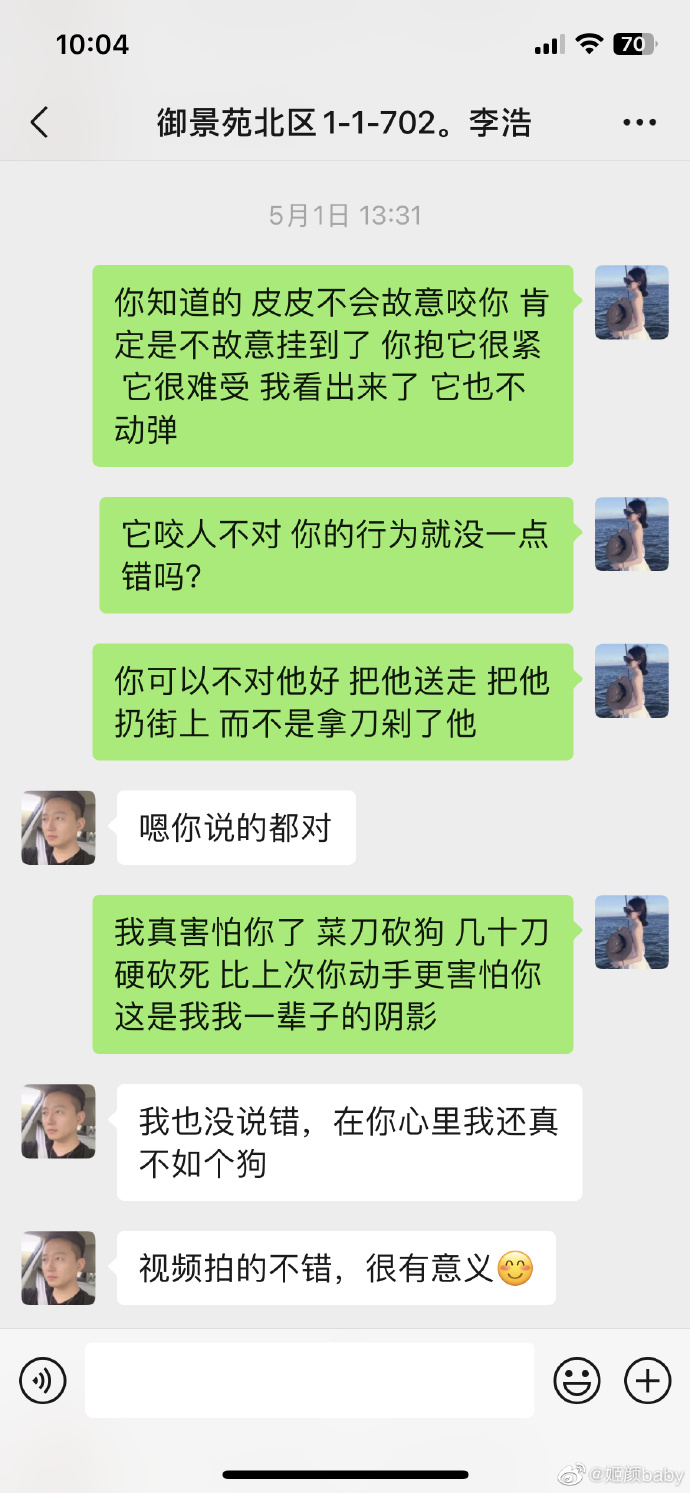Open the plus attachments panel
Viewport: 690px width, 1493px height.
[x=647, y=1381]
